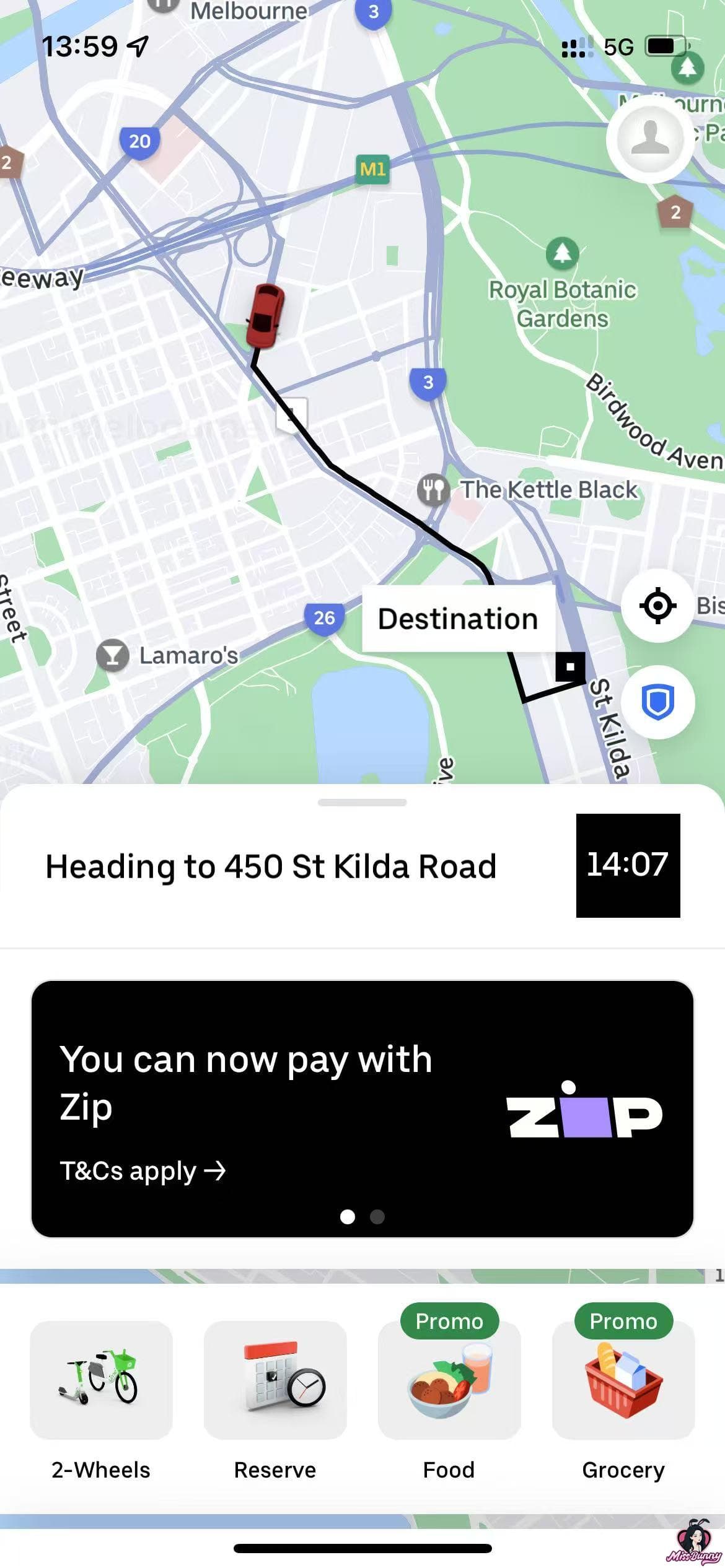Viewport: 725px width, 1568px height.
Task: Open the account profile avatar
Action: point(649,139)
